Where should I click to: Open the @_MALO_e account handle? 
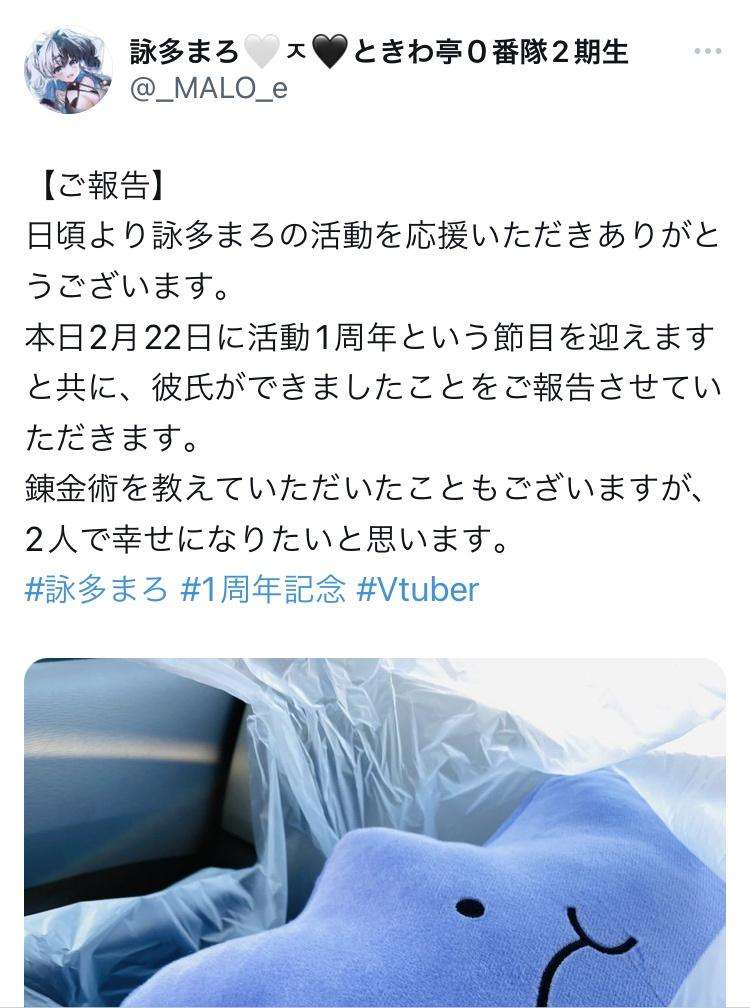208,88
